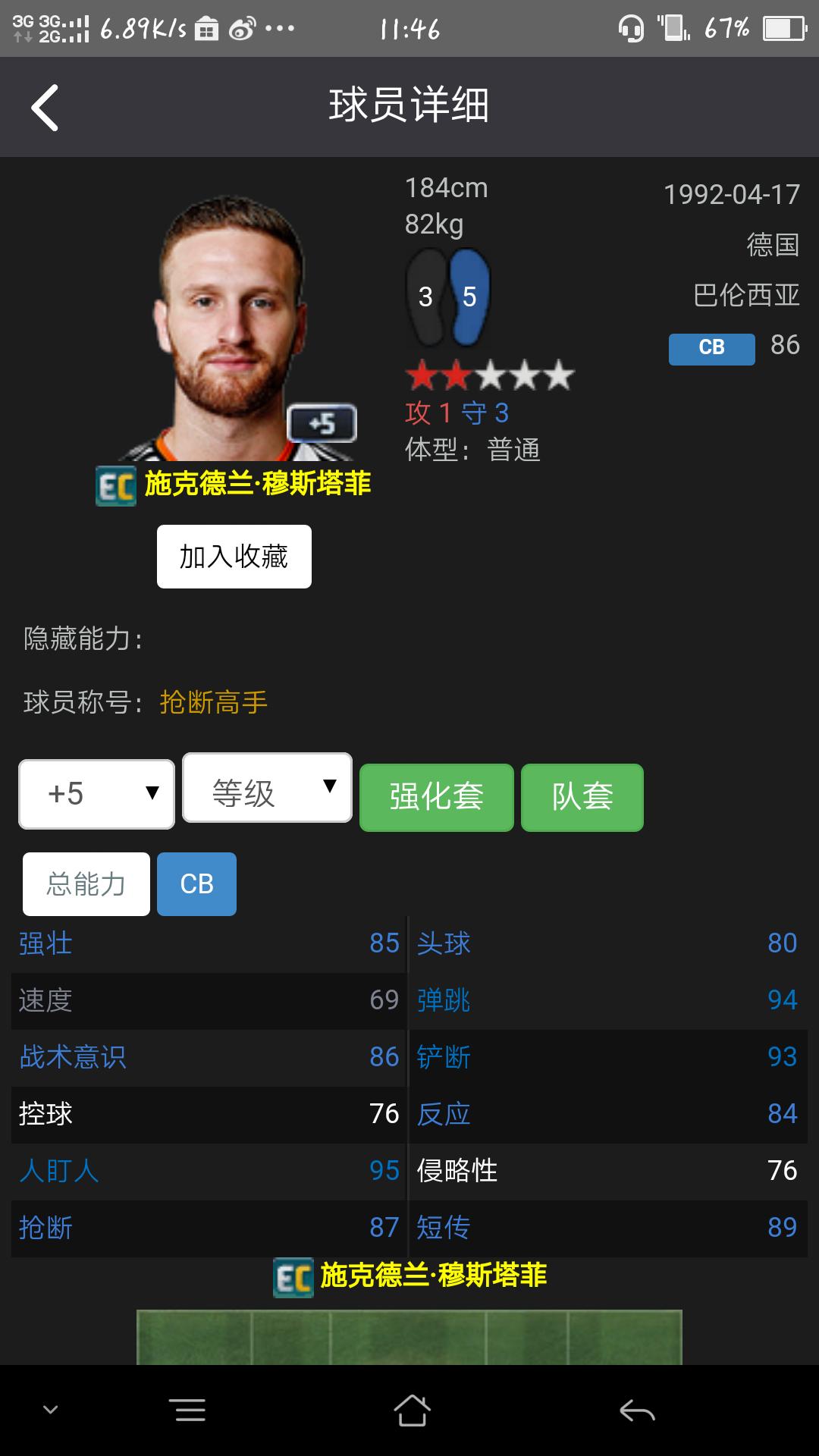
Task: Tap the back arrow to leave player details
Action: 45,106
